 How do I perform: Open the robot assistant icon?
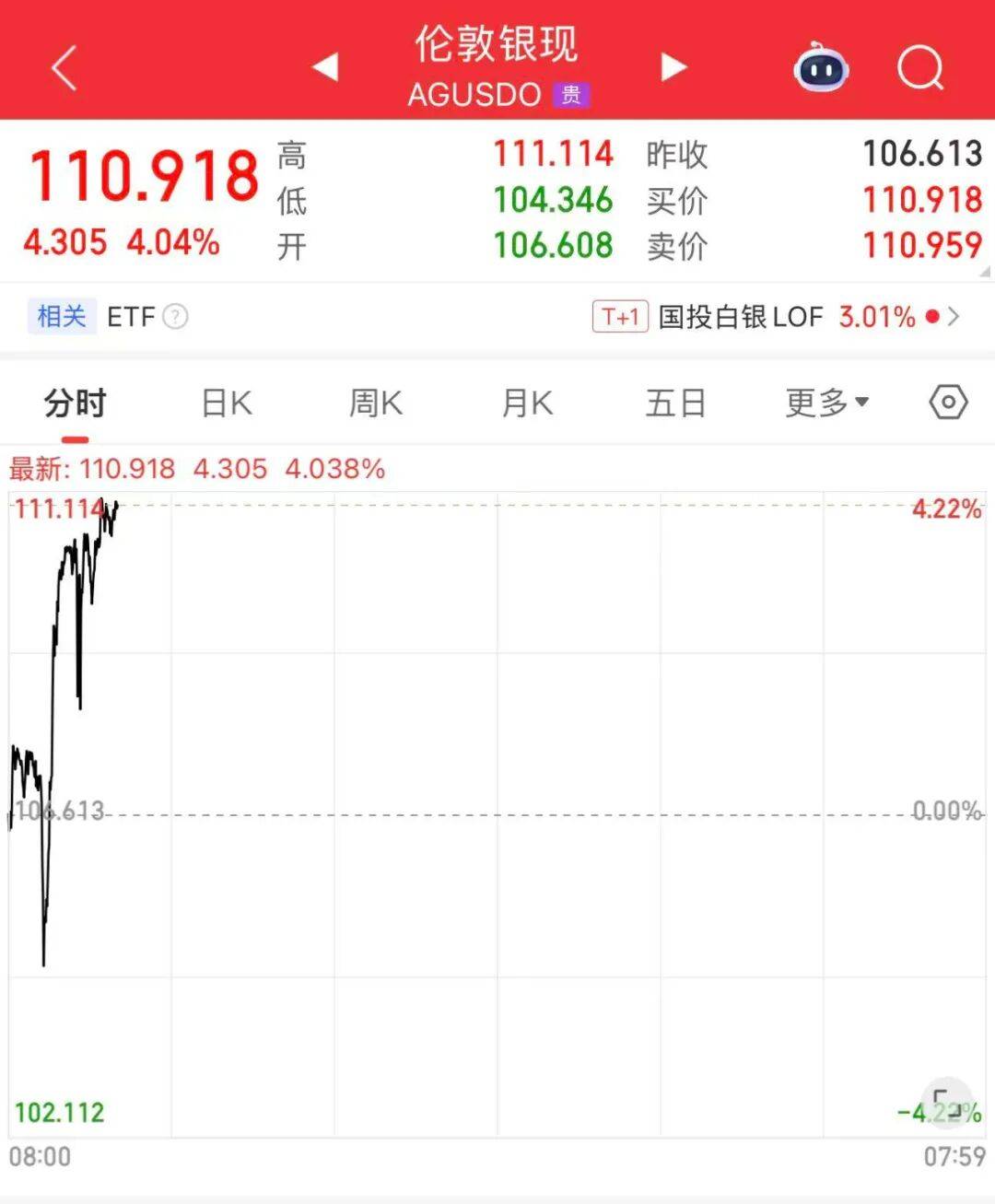[821, 67]
